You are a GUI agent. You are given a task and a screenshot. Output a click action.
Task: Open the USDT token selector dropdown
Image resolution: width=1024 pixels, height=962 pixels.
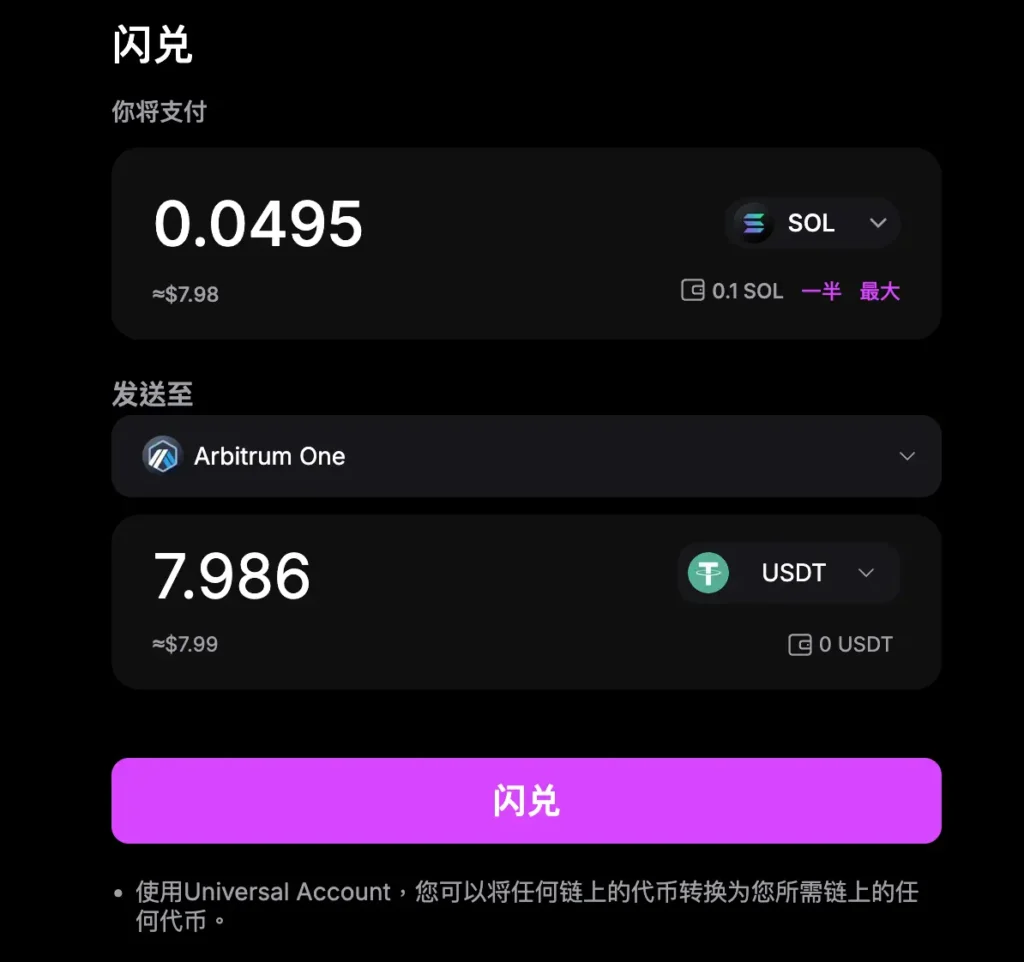[788, 573]
